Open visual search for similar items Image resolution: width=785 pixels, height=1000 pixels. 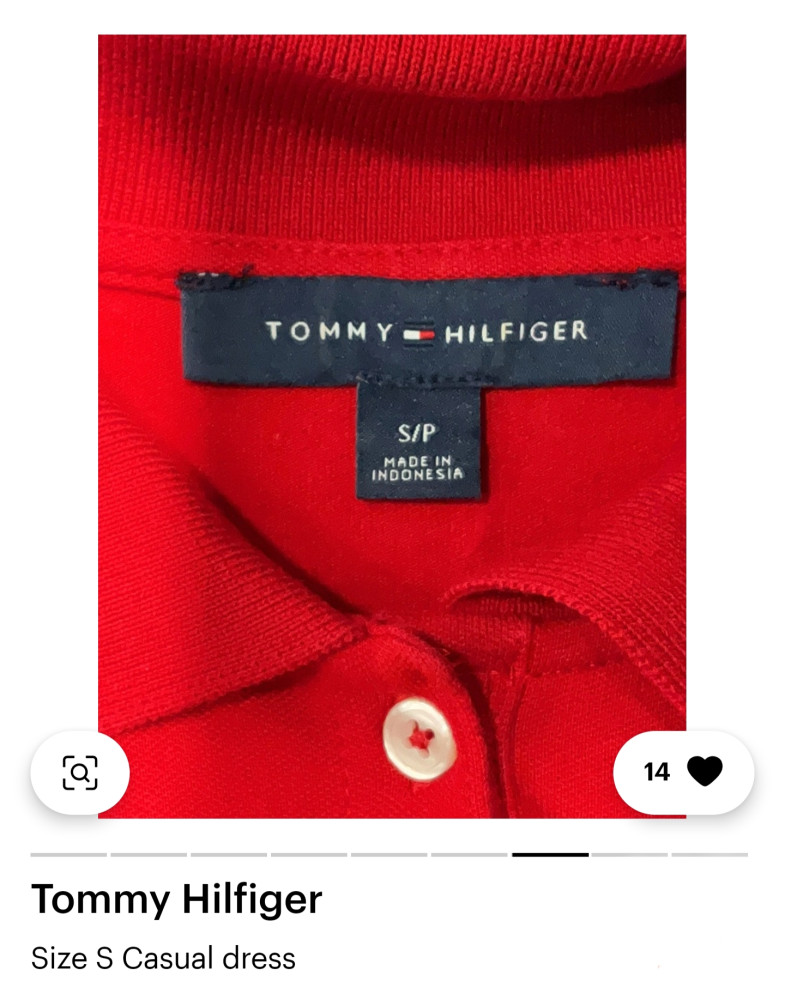click(80, 773)
